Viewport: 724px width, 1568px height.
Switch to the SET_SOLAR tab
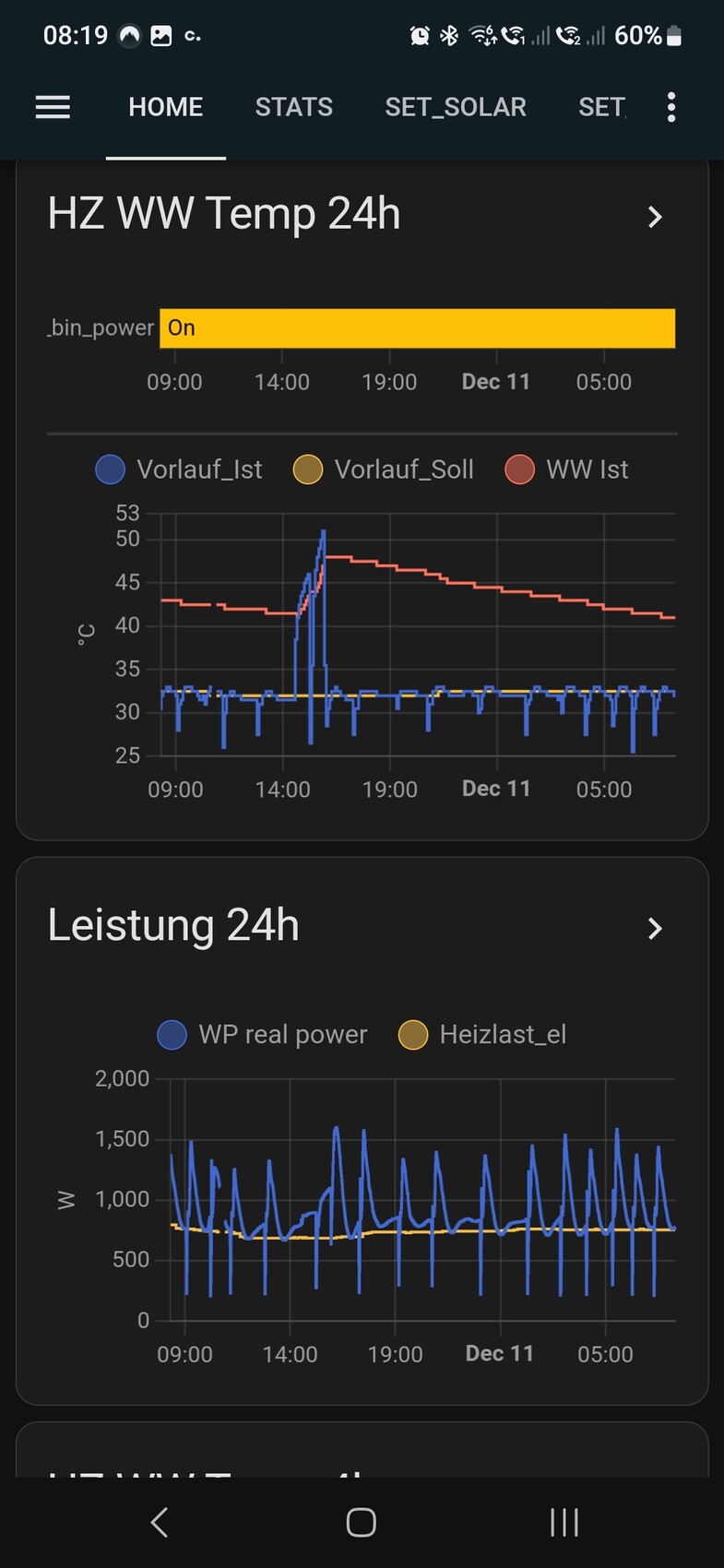click(x=456, y=108)
